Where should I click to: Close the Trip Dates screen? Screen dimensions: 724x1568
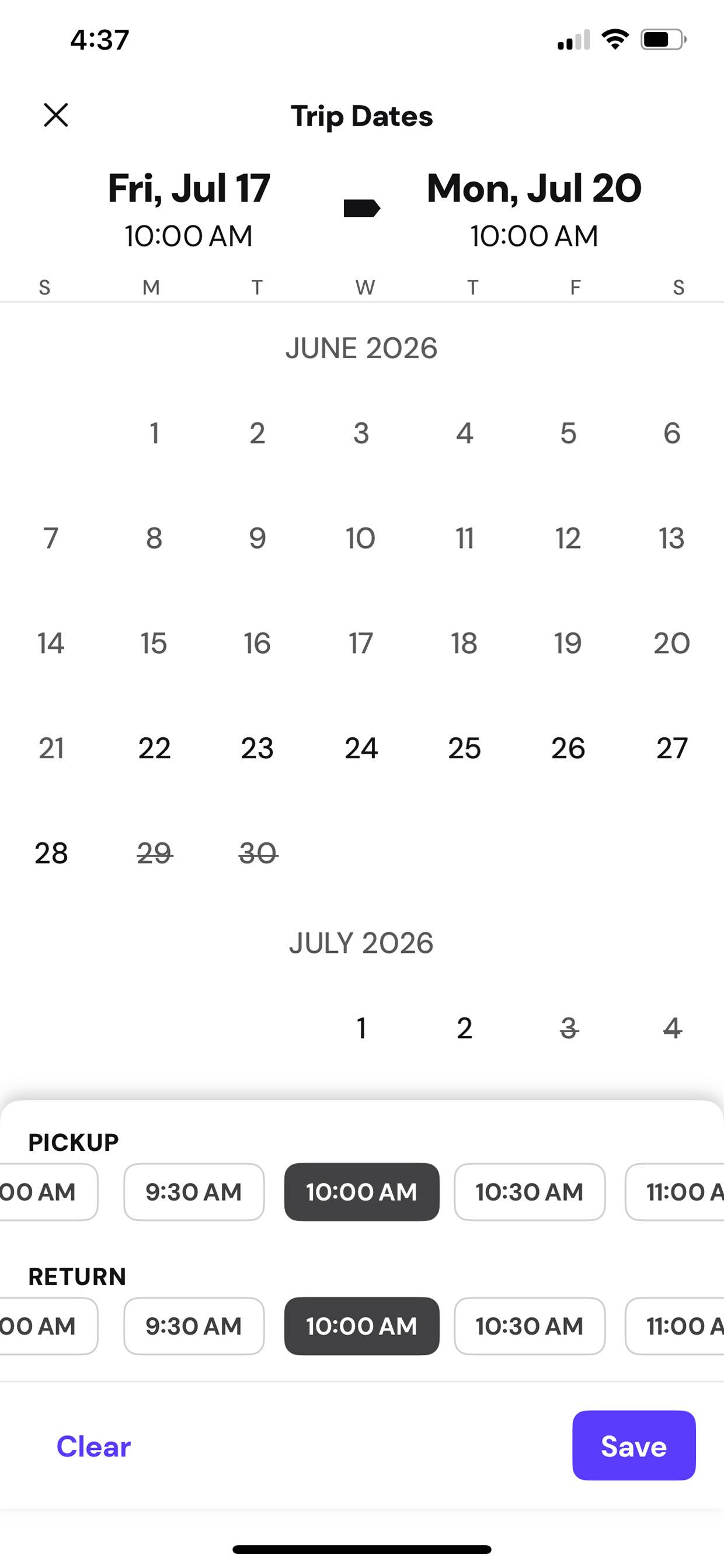point(56,115)
